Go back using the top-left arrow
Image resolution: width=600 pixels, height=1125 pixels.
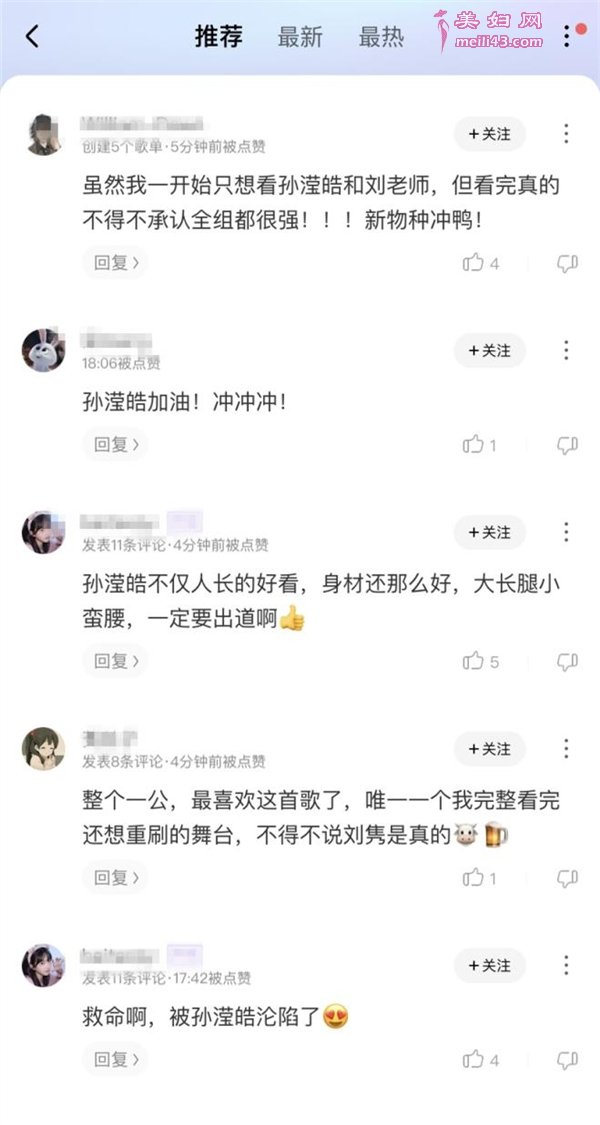(32, 37)
